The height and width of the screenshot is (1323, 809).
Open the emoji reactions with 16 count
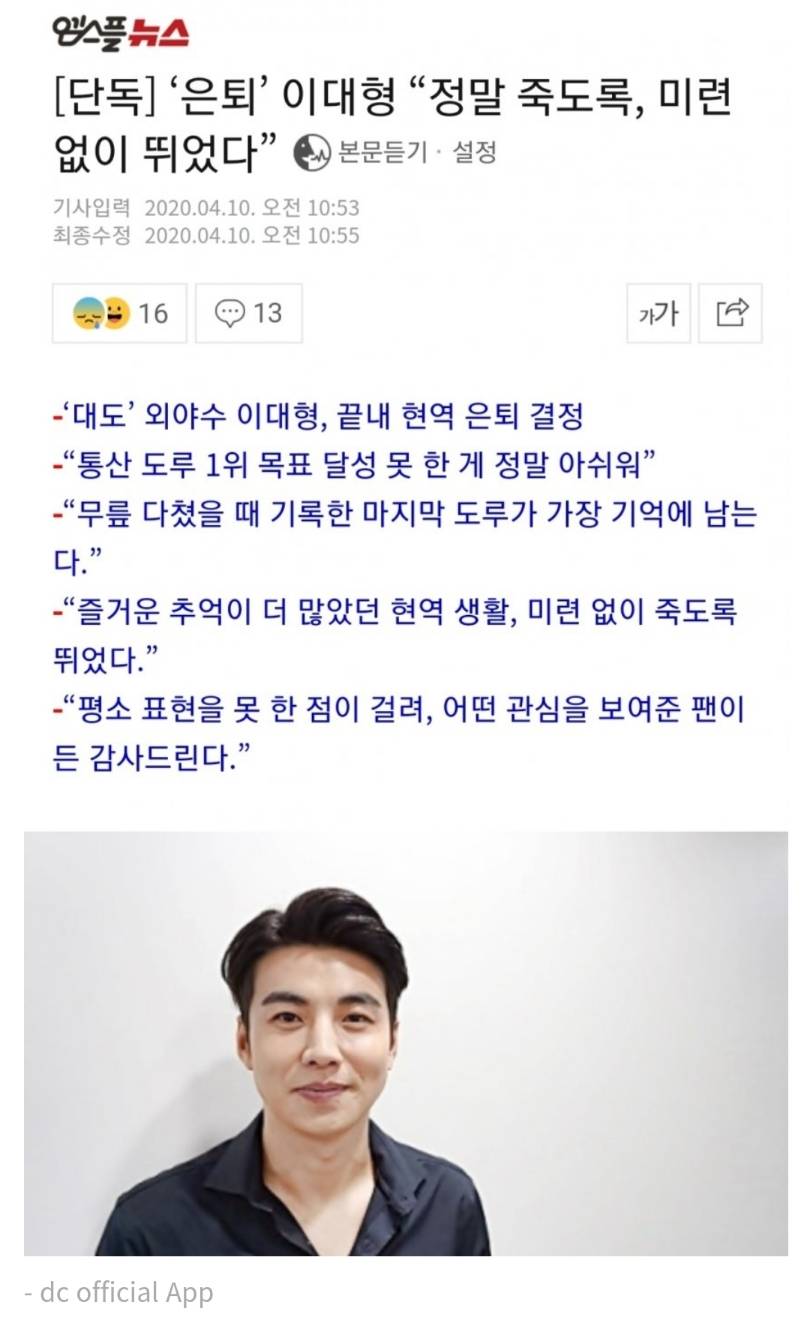pos(120,314)
